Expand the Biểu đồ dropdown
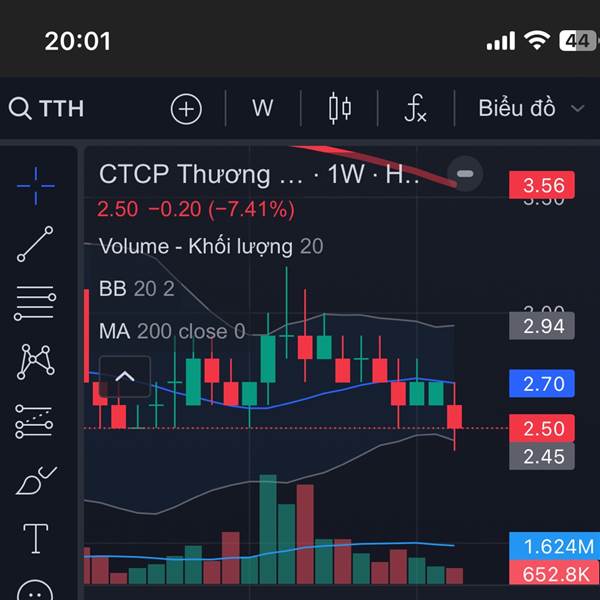Viewport: 600px width, 600px height. click(531, 108)
